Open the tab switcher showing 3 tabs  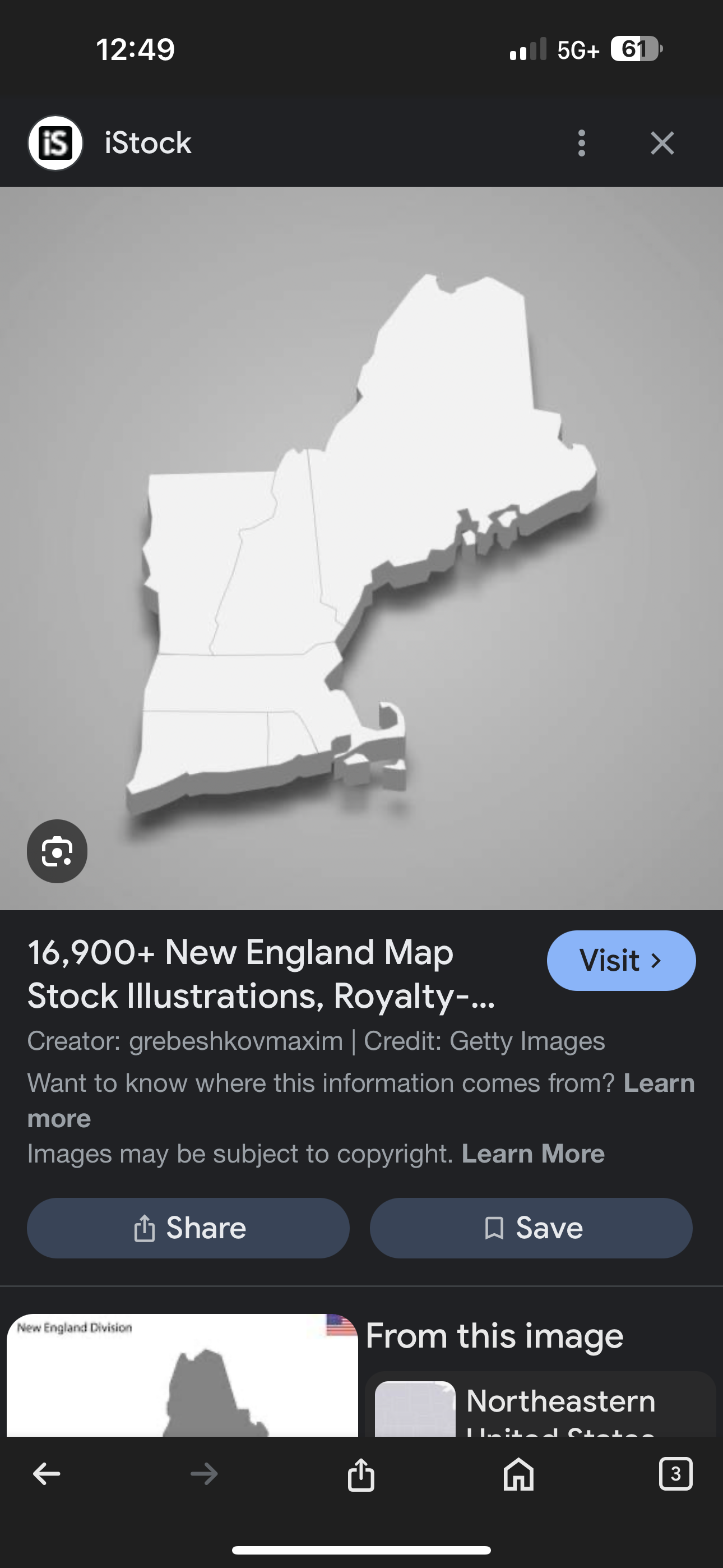[675, 1474]
